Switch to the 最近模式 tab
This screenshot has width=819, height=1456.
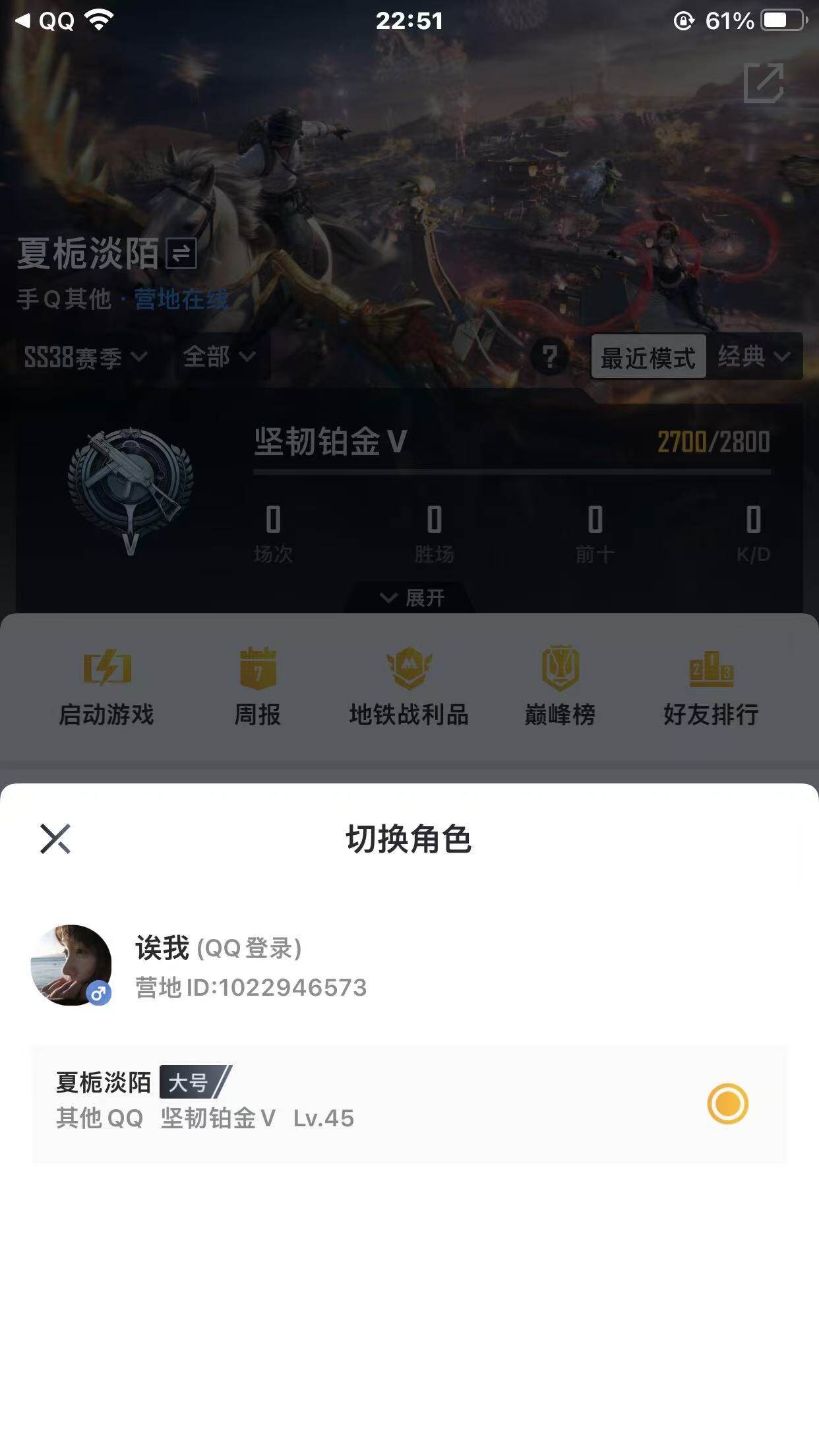(648, 357)
